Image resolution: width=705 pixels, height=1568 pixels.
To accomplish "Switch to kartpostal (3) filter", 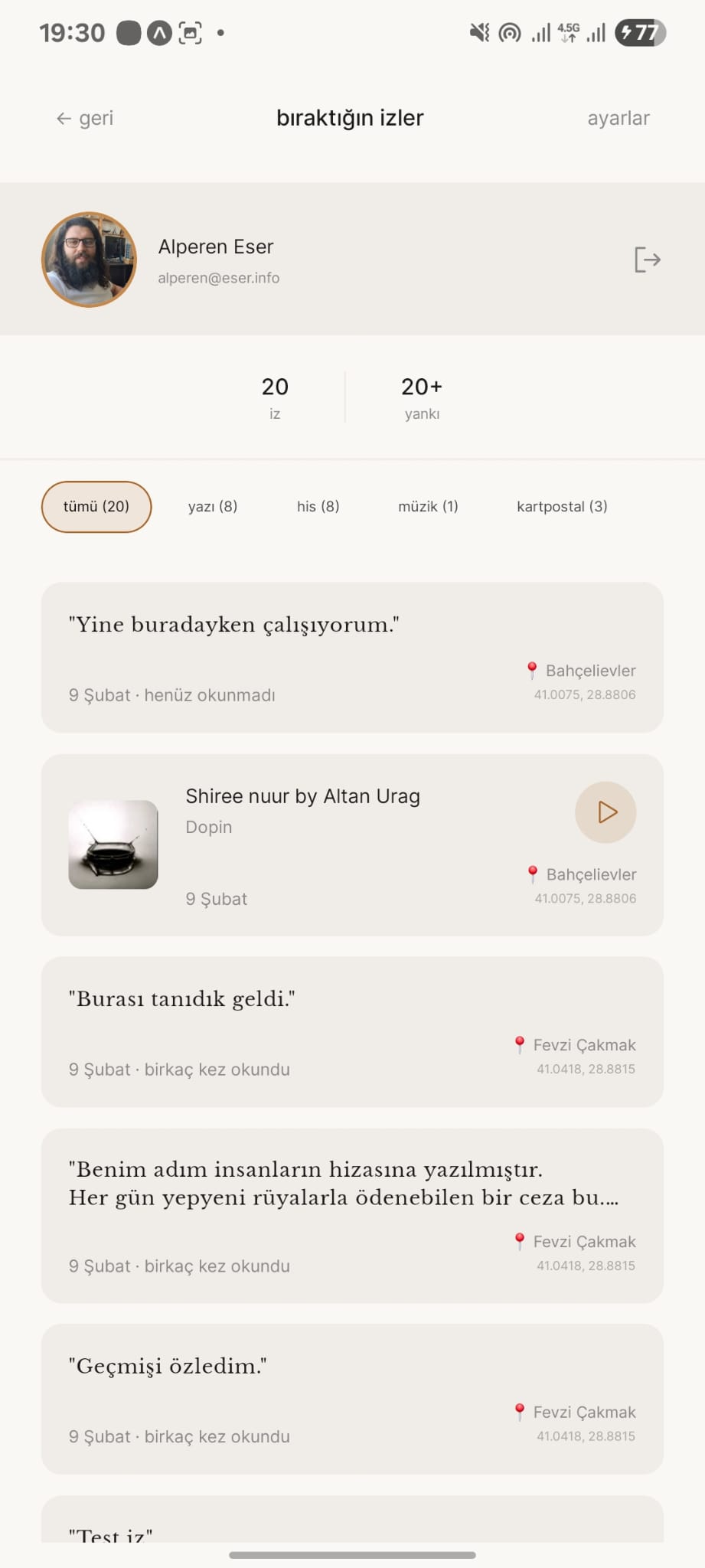I will click(x=562, y=506).
